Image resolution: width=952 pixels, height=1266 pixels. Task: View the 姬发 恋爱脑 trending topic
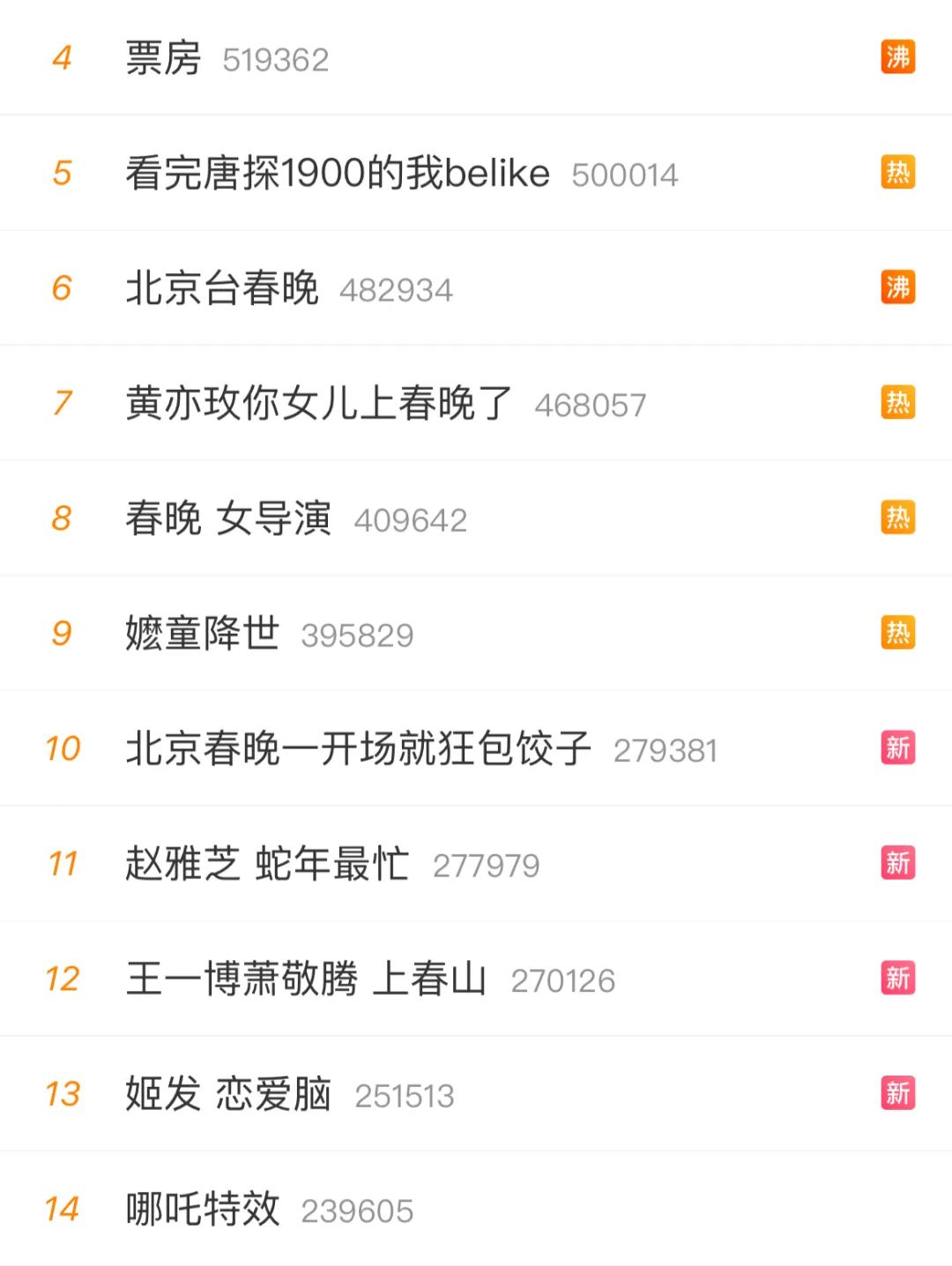(x=227, y=1094)
